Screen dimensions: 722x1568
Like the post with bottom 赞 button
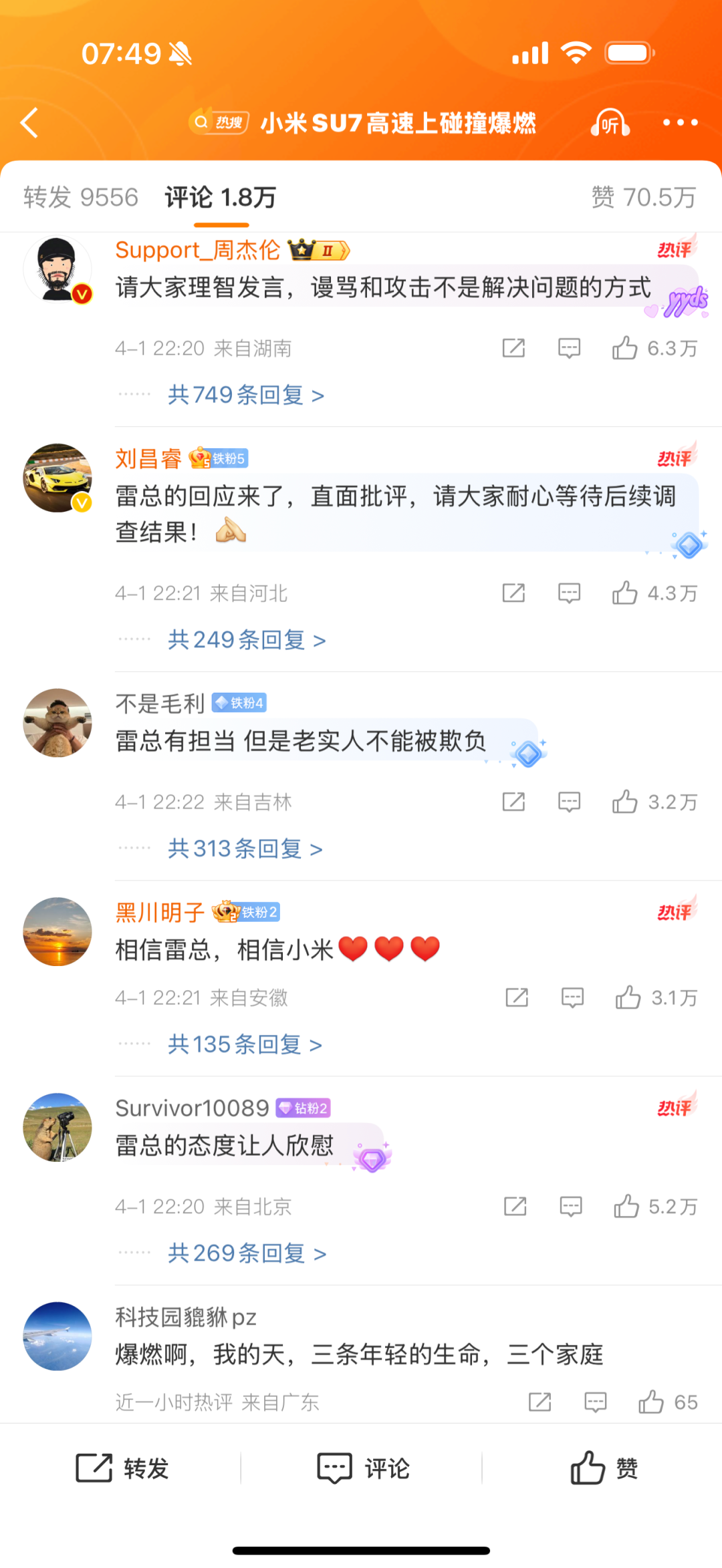click(604, 1468)
